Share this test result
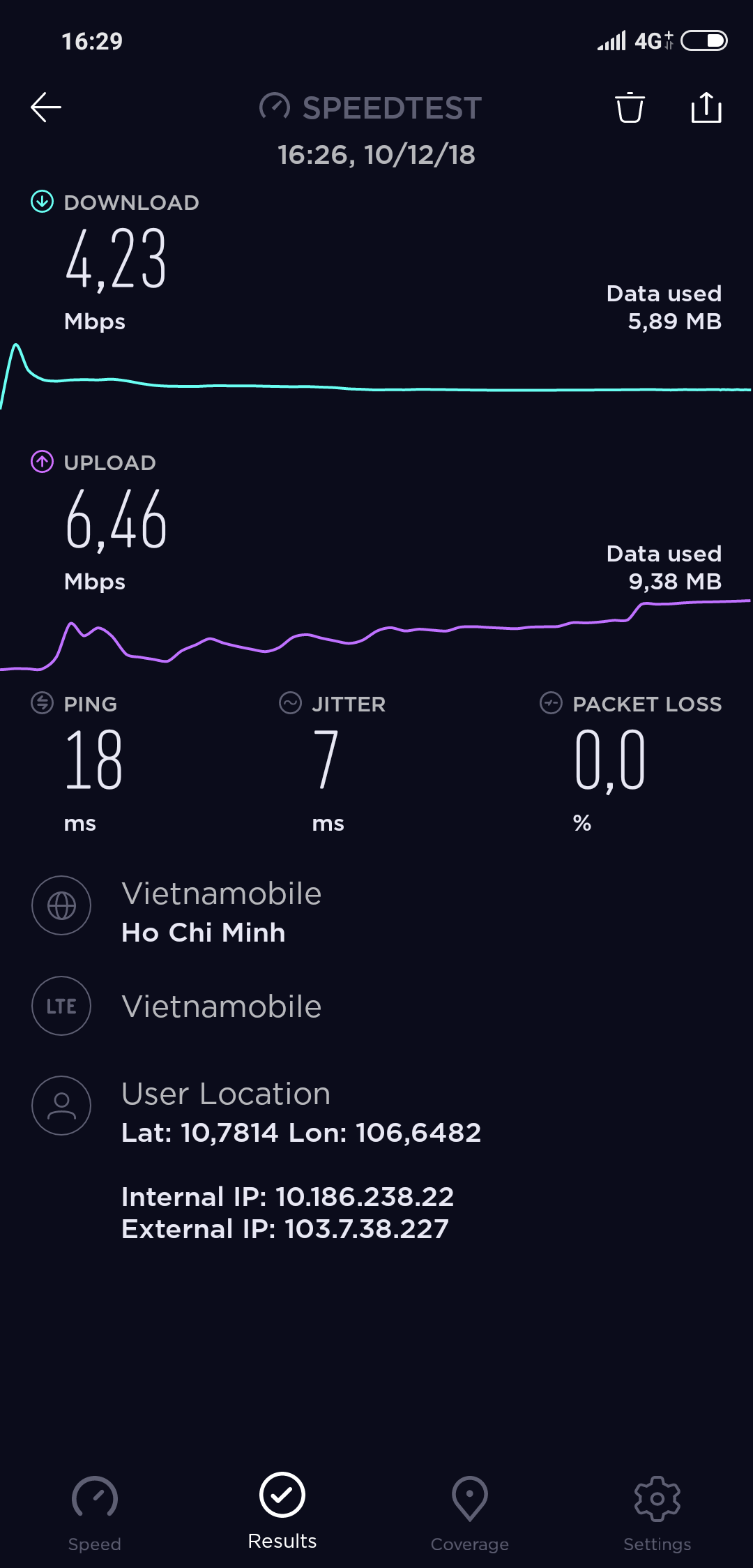 (706, 107)
